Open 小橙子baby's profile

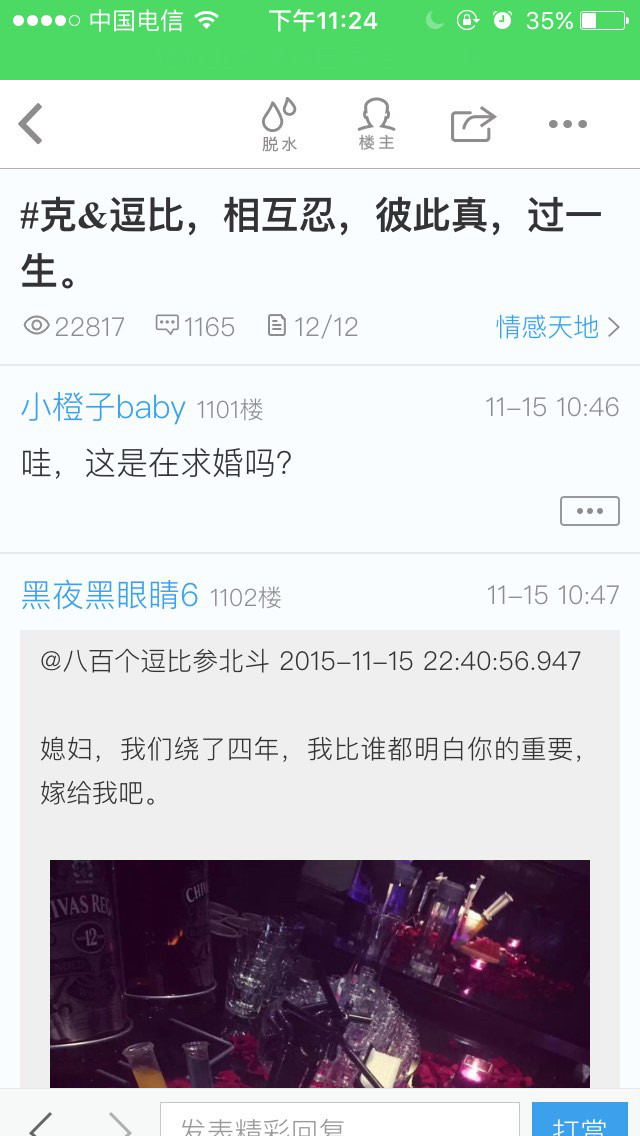click(x=103, y=408)
